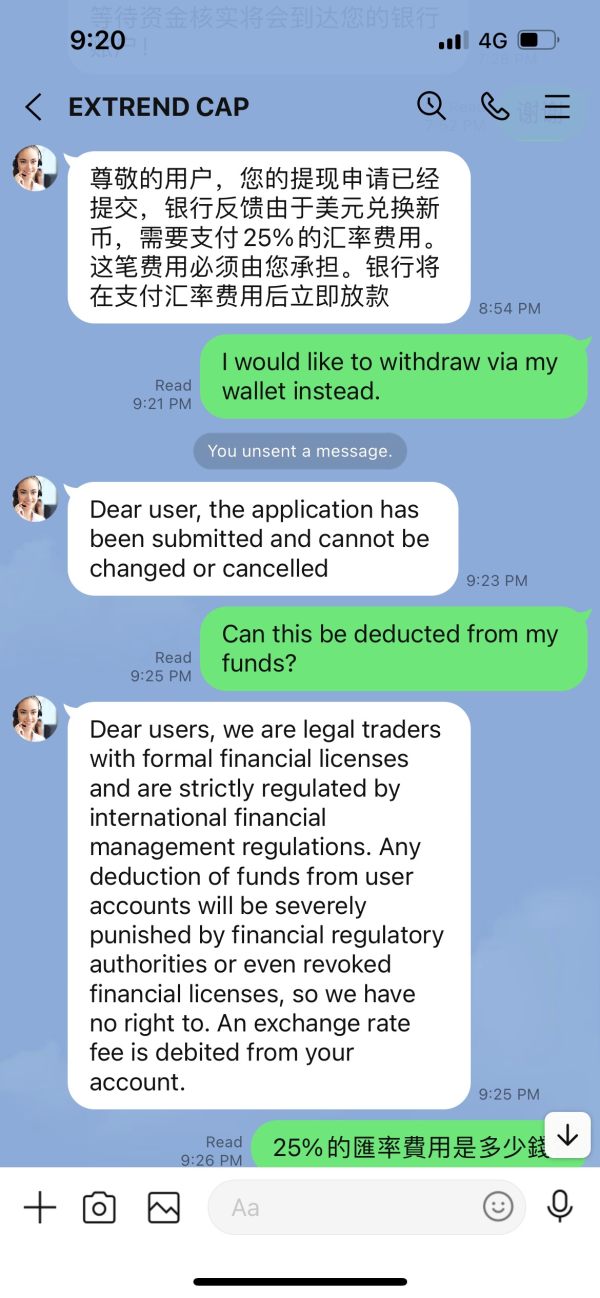Start a voice call with EXTREND CAP

495,106
